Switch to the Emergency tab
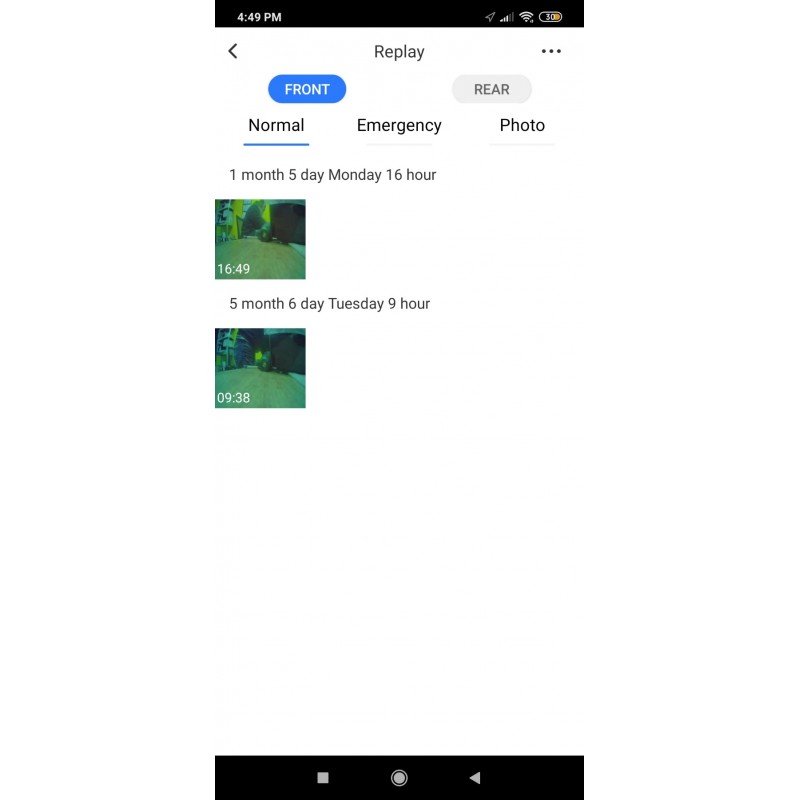 click(x=399, y=125)
